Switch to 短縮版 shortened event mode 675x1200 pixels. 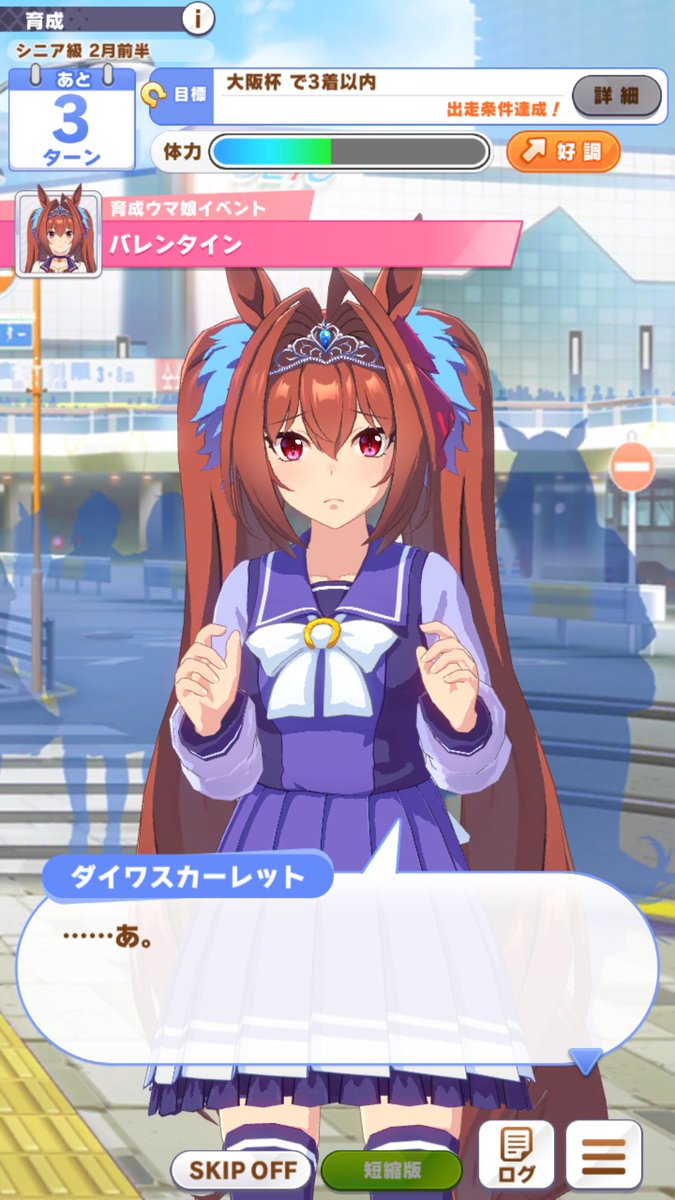(391, 1169)
